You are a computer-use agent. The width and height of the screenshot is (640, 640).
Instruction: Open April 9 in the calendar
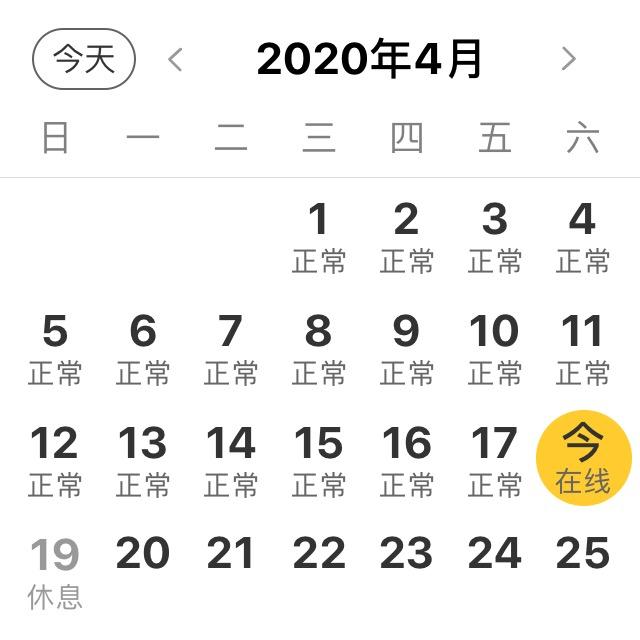[x=406, y=348]
